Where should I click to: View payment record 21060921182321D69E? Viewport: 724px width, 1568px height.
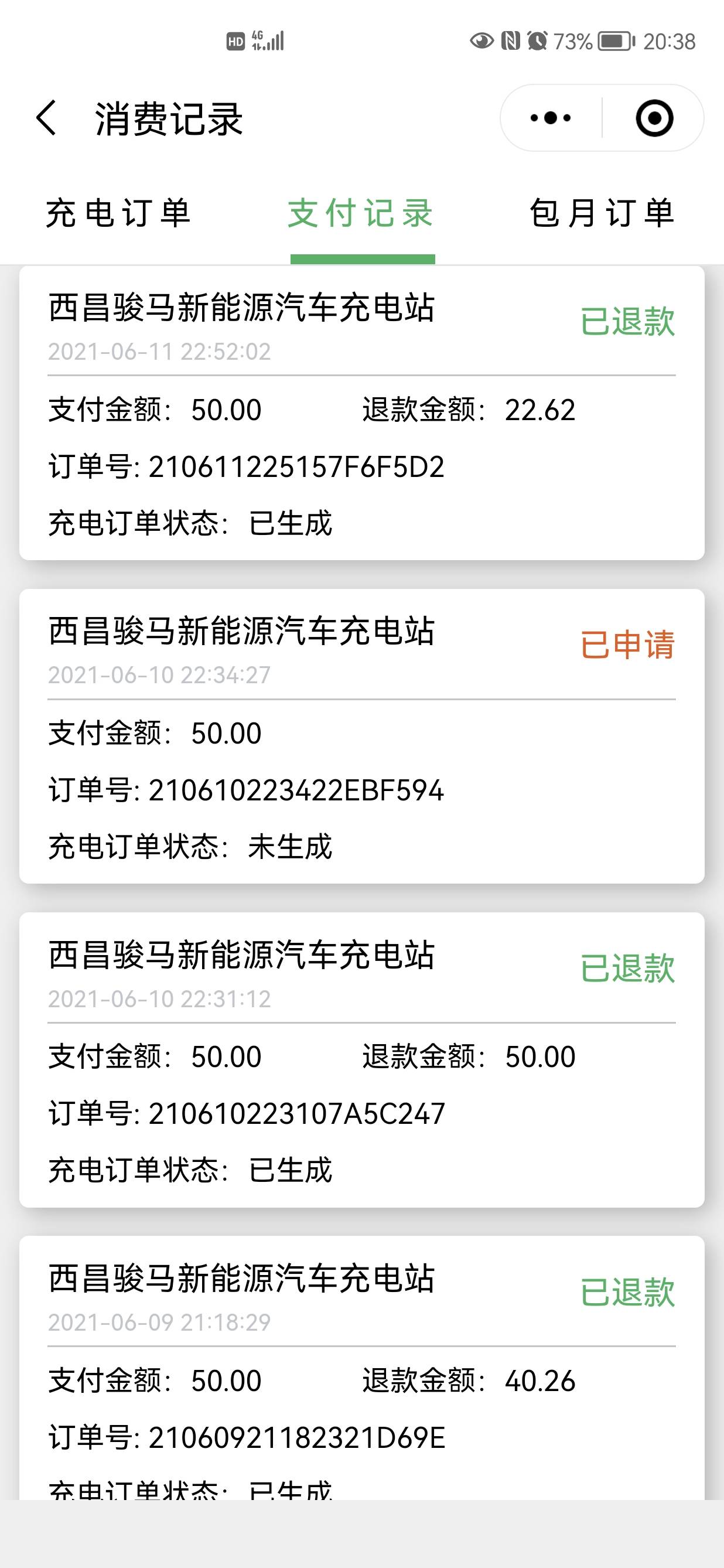(361, 1369)
